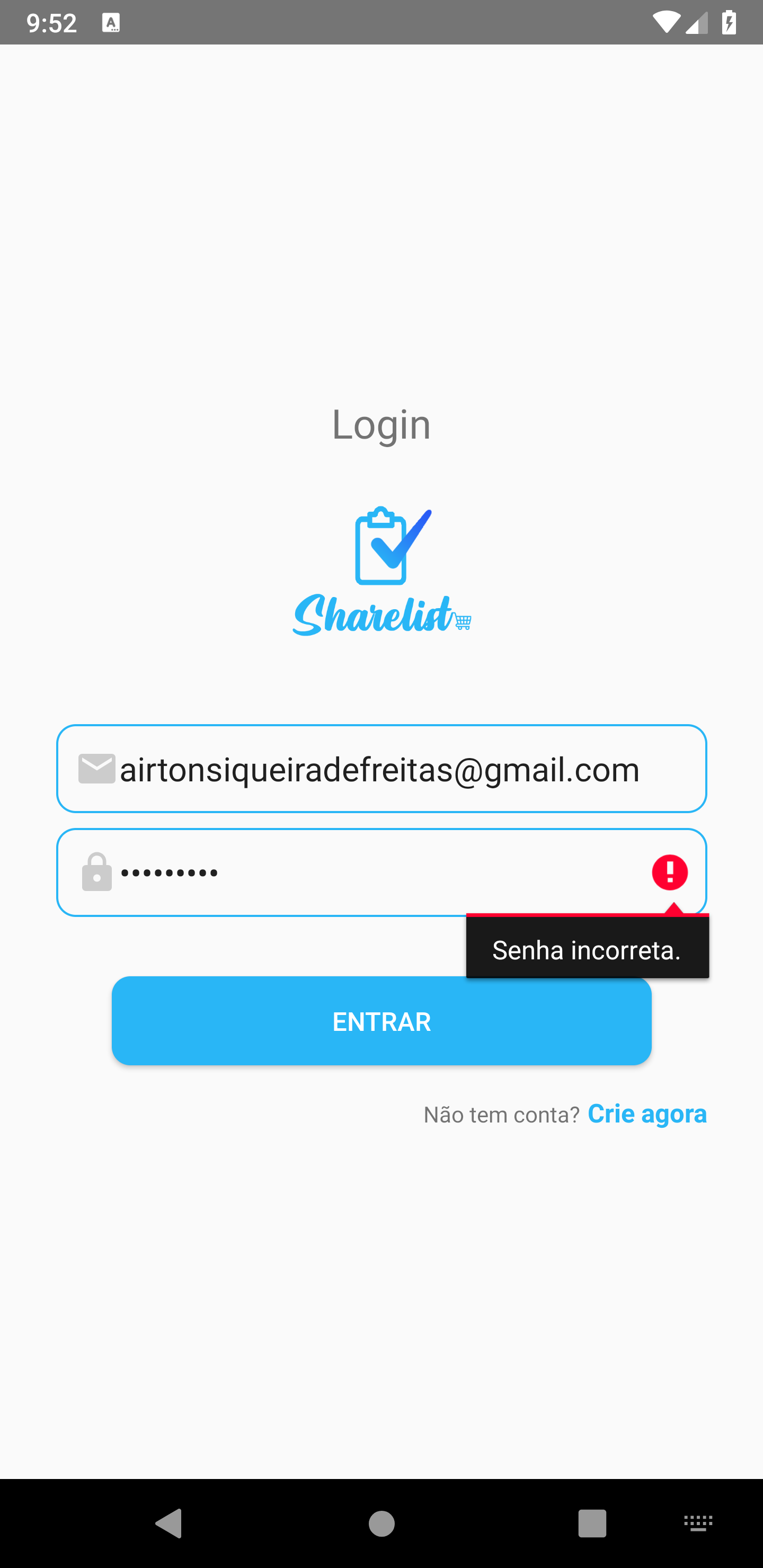Screen dimensions: 763x1568
Task: Tap the clock in the status bar
Action: click(51, 22)
